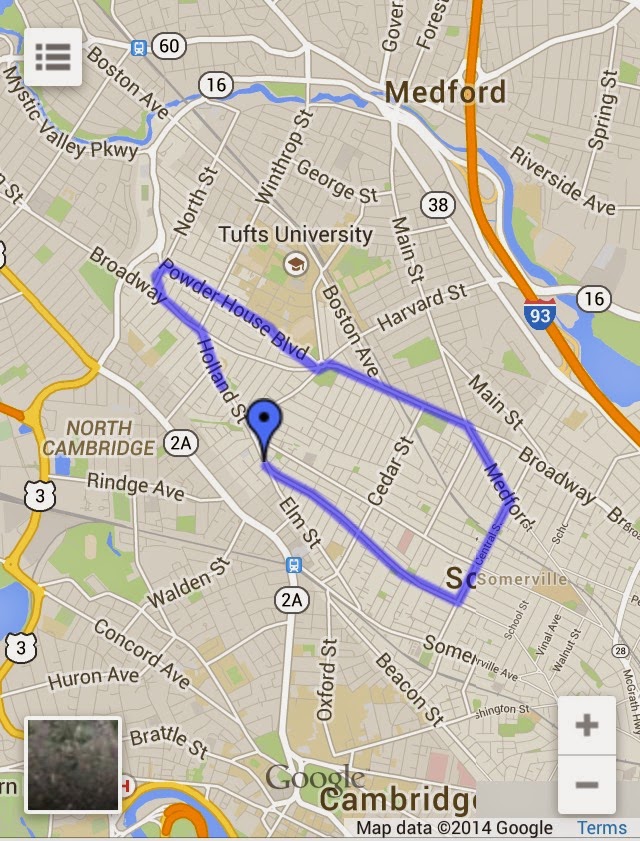Viewport: 640px width, 841px height.
Task: Switch to satellite view thumbnail
Action: pyautogui.click(x=73, y=764)
